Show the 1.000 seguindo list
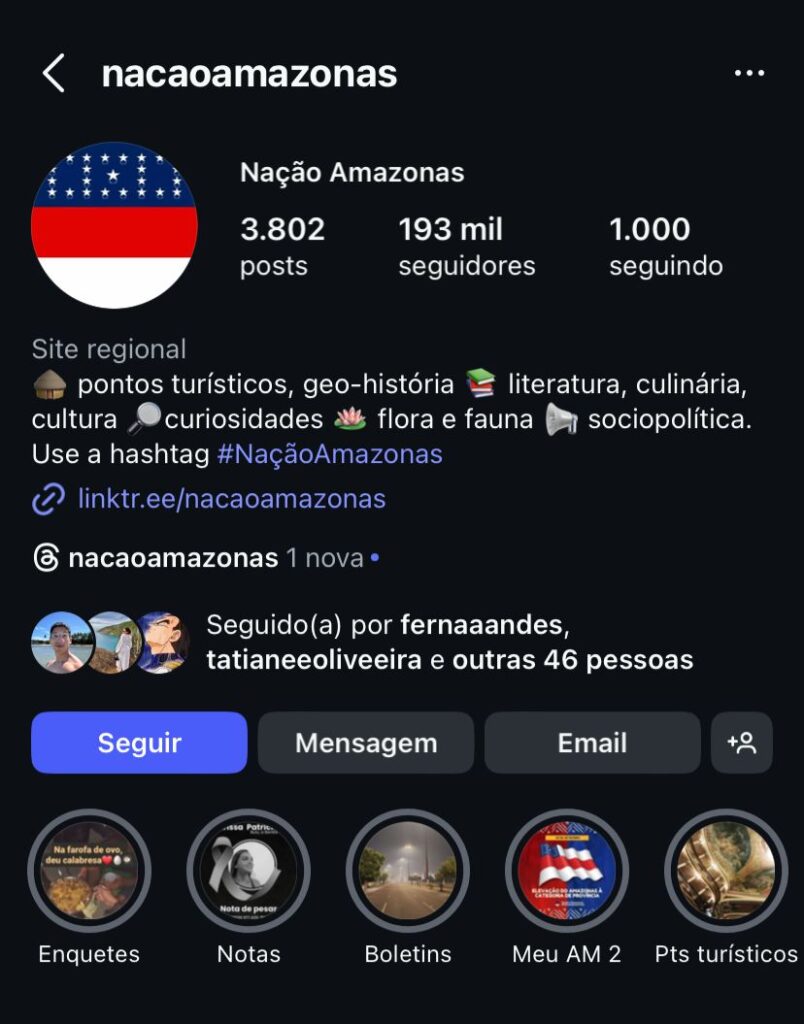 [665, 245]
